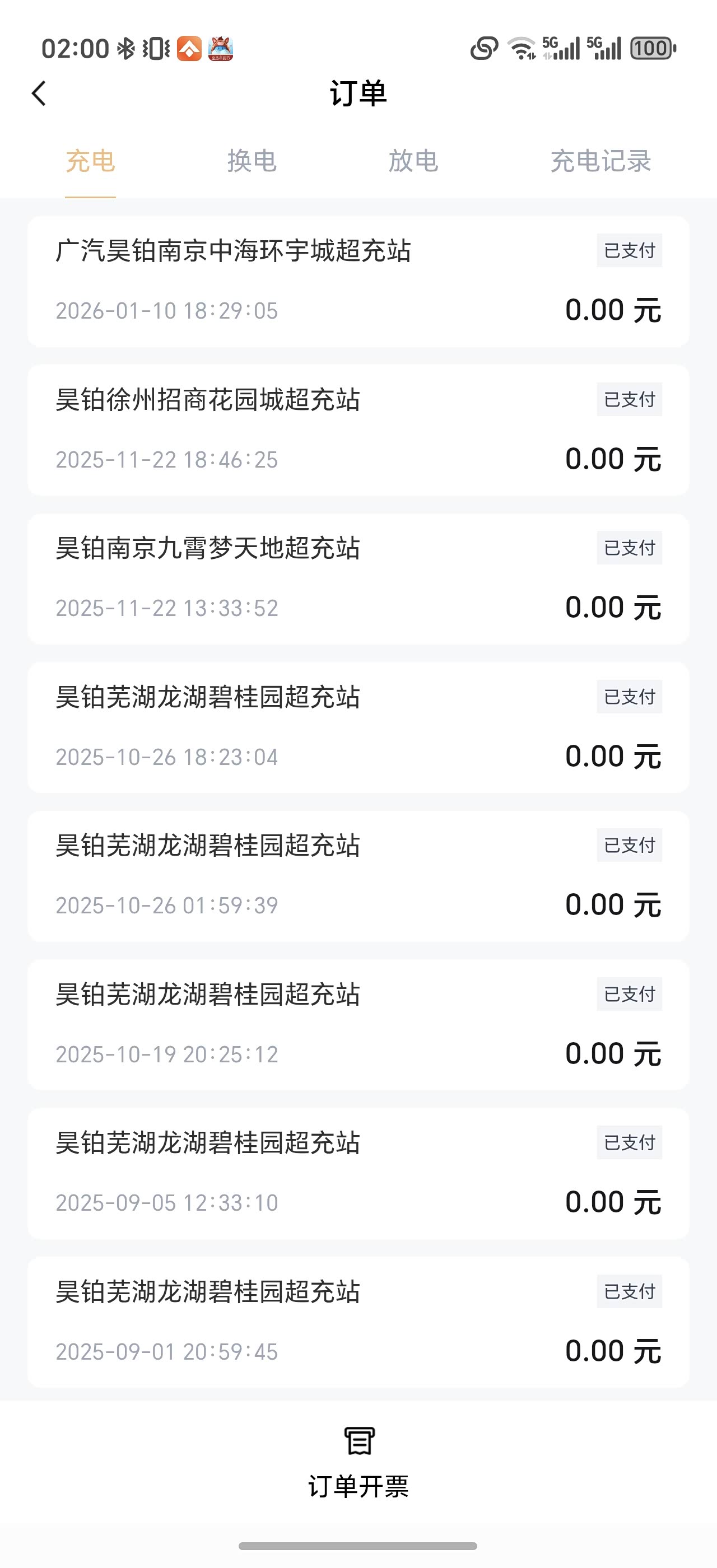View the order from 2025-10-19 20:25:12
This screenshot has height=1568, width=717.
point(358,1024)
